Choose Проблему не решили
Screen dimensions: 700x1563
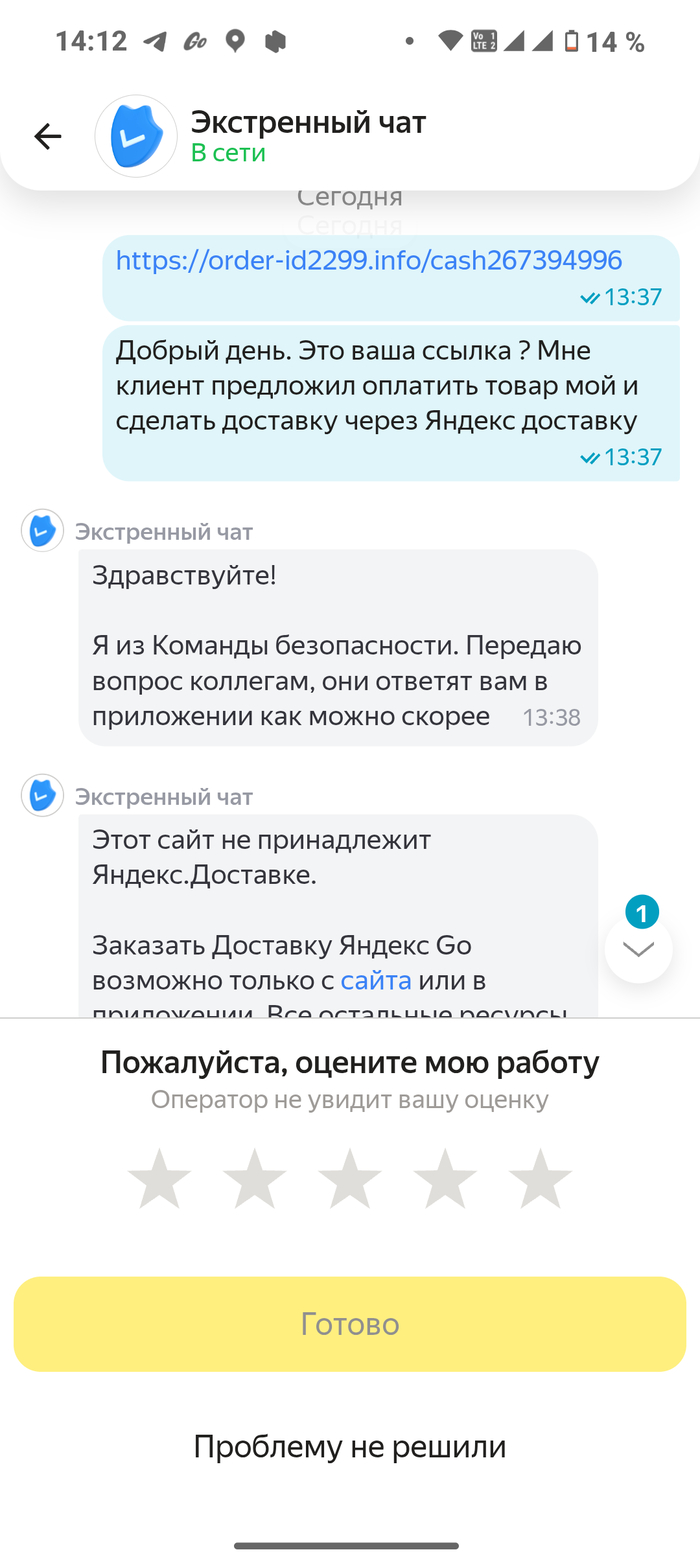coord(350,1446)
